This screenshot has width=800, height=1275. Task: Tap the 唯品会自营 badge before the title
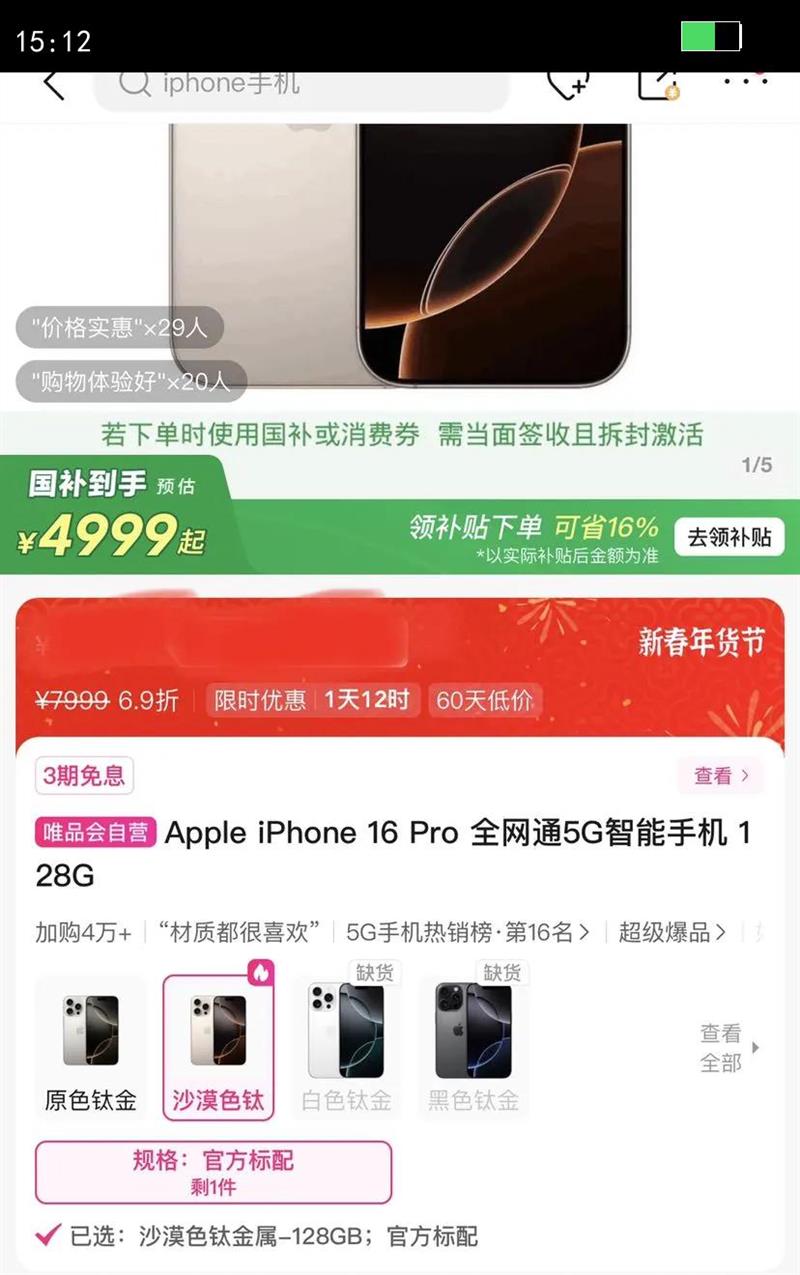pos(96,832)
